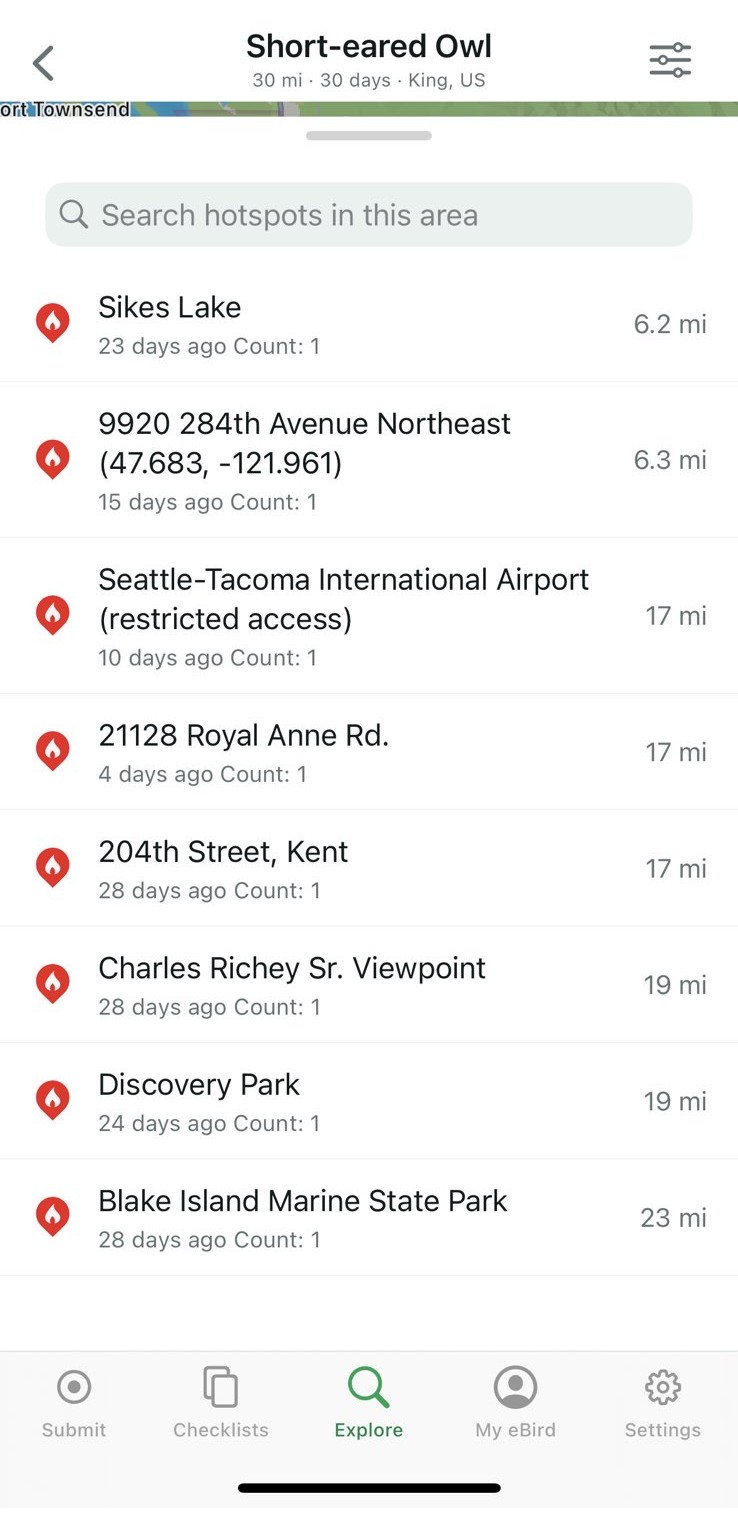
Task: Go back using the top-left arrow
Action: point(43,62)
